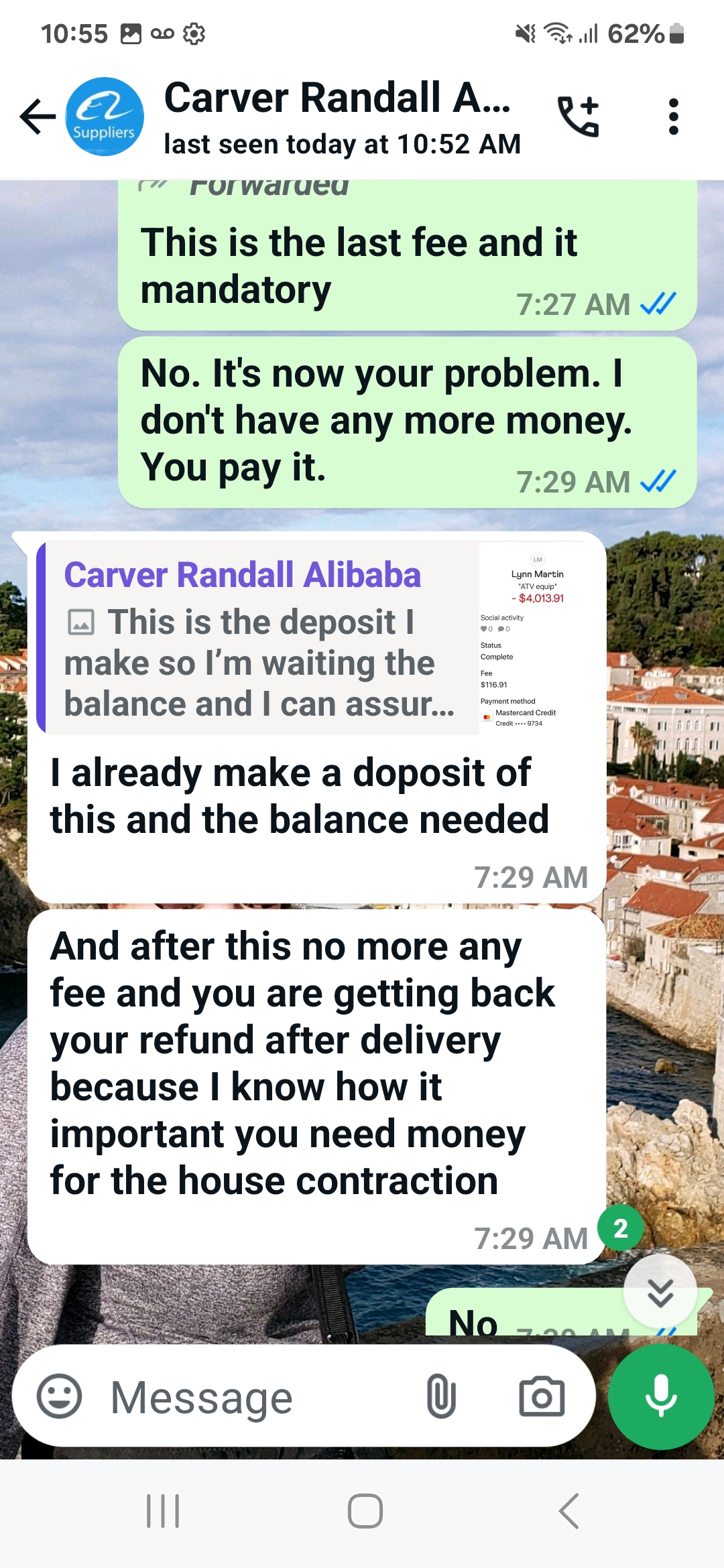This screenshot has width=724, height=1568.
Task: Open the recent apps view
Action: click(x=163, y=1511)
